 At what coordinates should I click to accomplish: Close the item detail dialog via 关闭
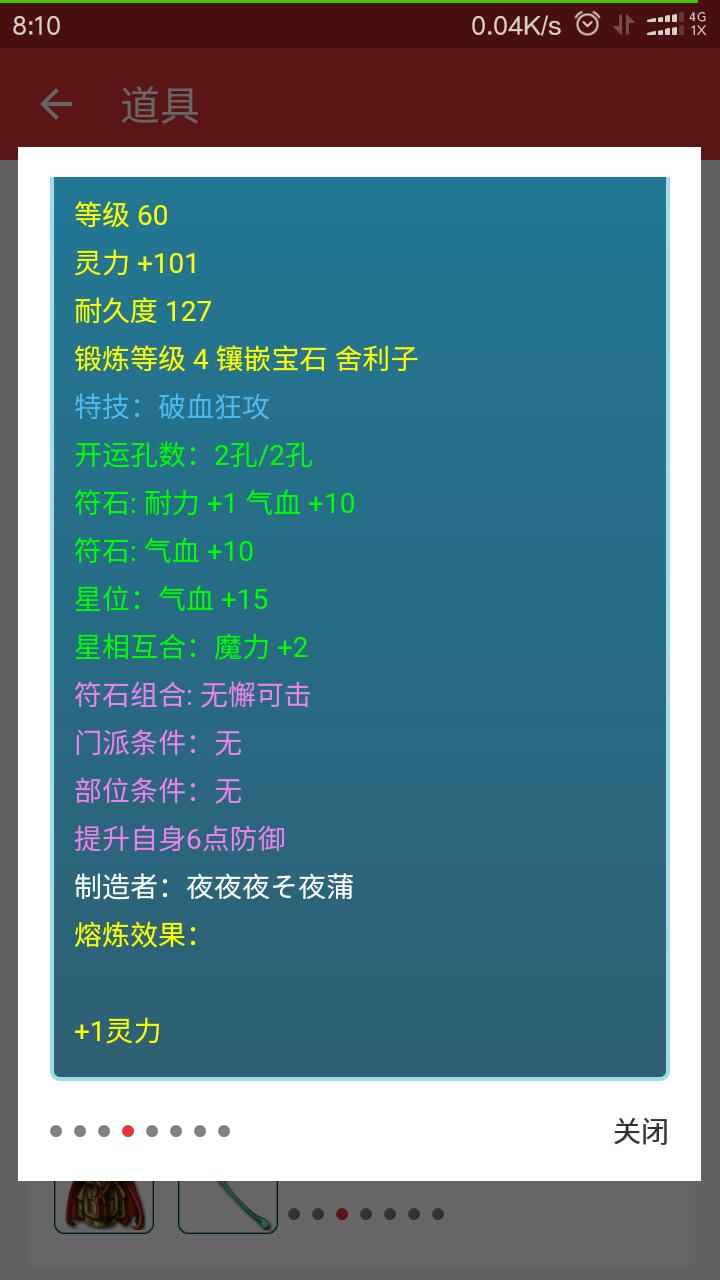point(640,1132)
